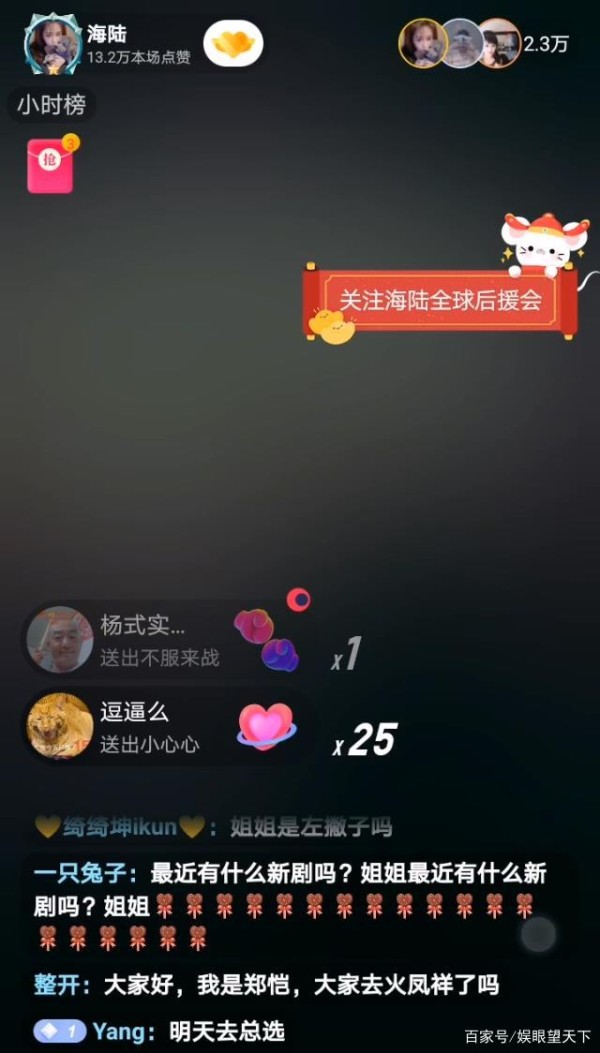
Task: Follow the streamer with the gold heart button
Action: 233,44
